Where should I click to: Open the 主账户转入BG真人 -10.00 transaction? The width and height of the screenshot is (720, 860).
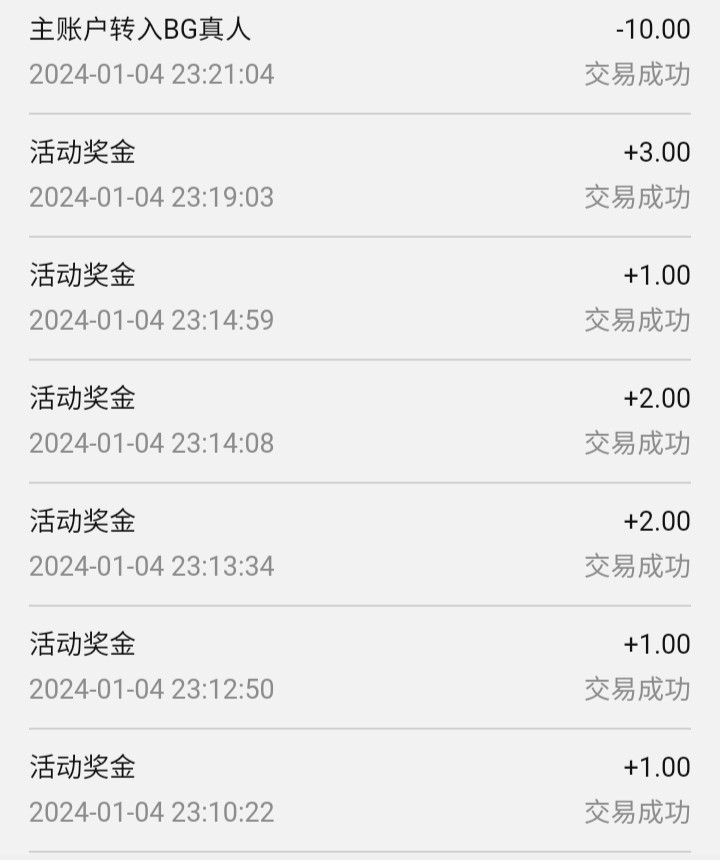360,53
